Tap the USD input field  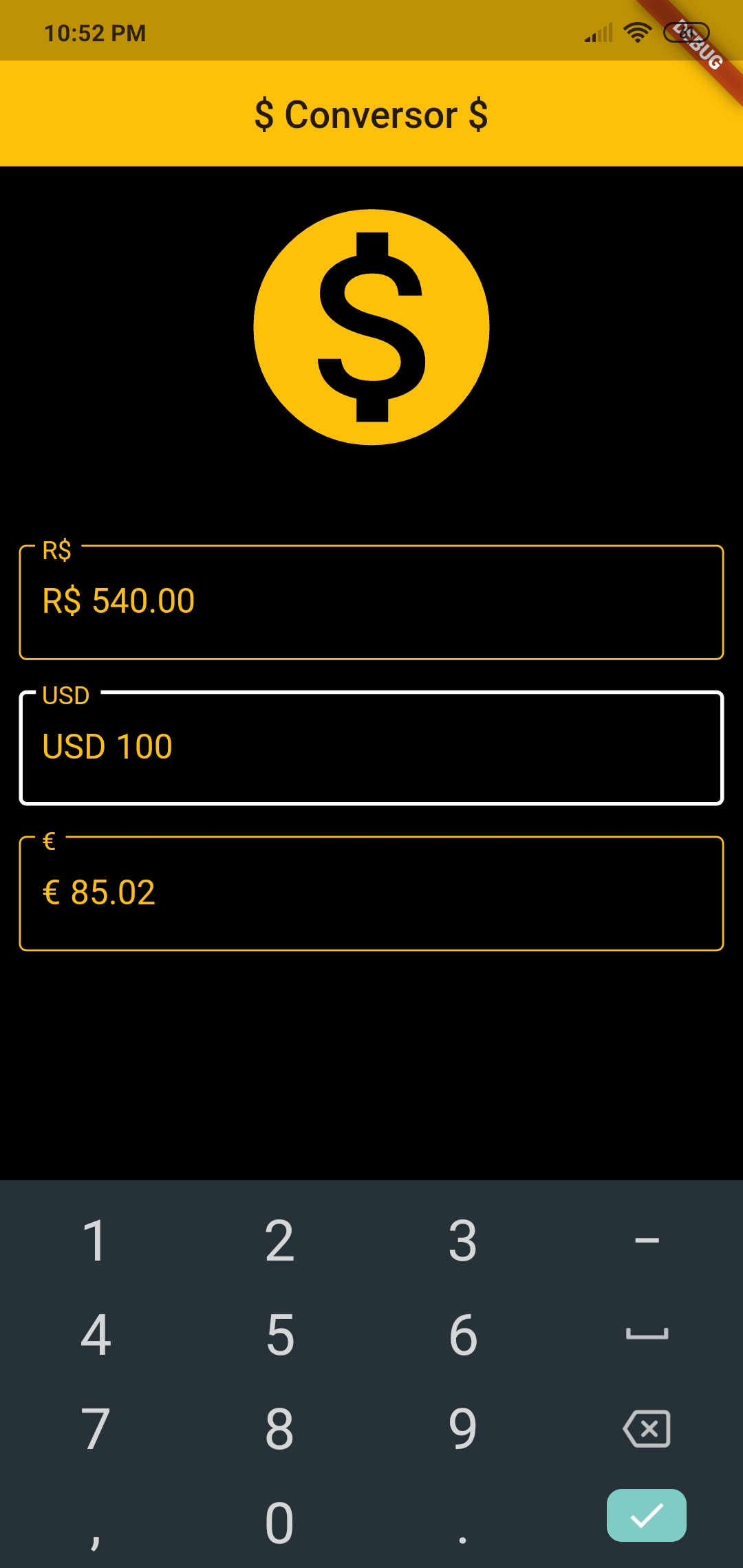tap(371, 748)
